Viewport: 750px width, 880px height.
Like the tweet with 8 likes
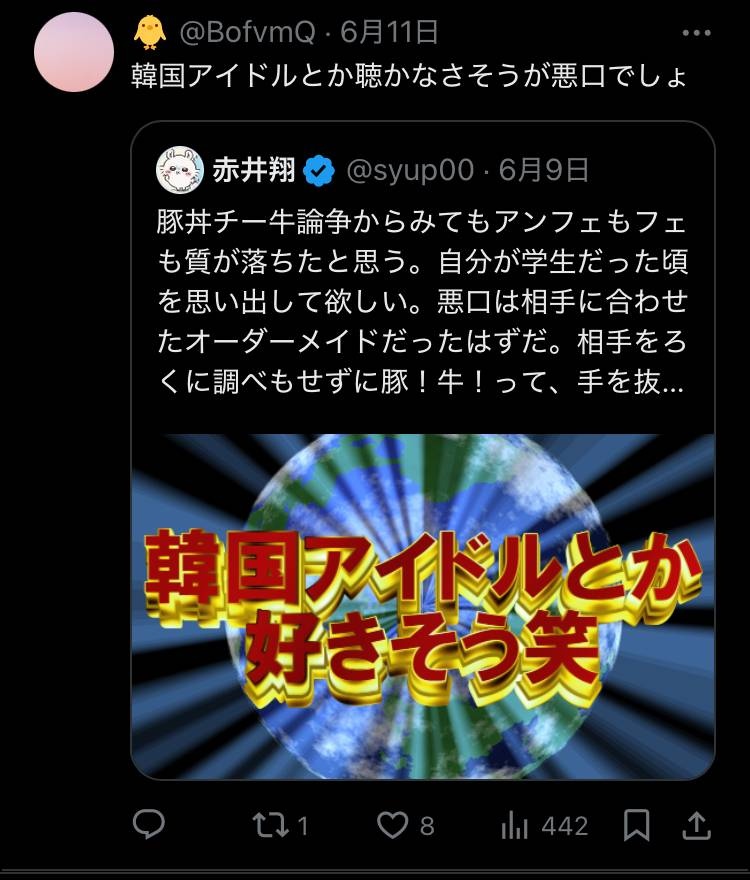(393, 825)
